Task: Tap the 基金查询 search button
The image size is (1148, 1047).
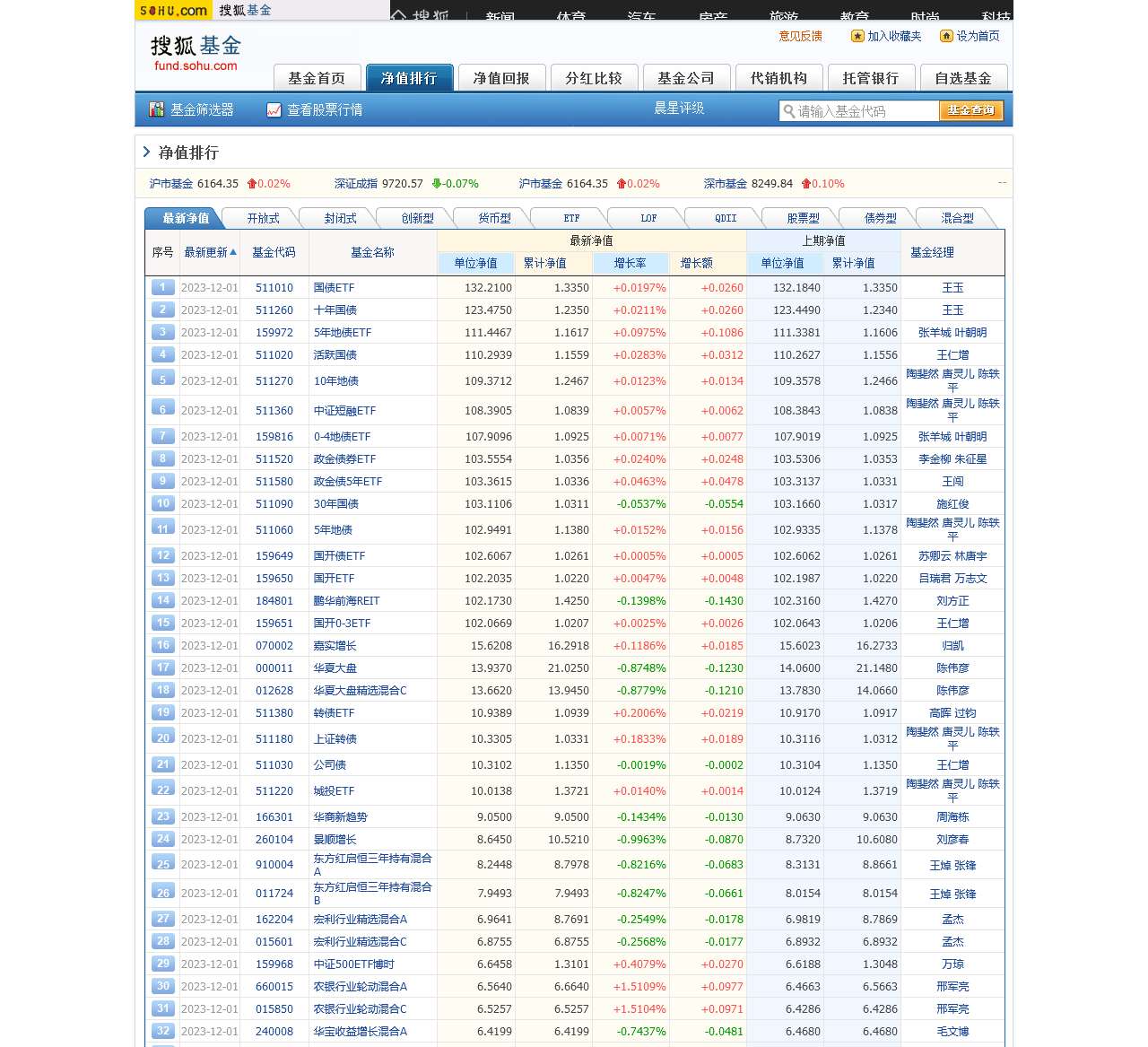Action: point(970,110)
